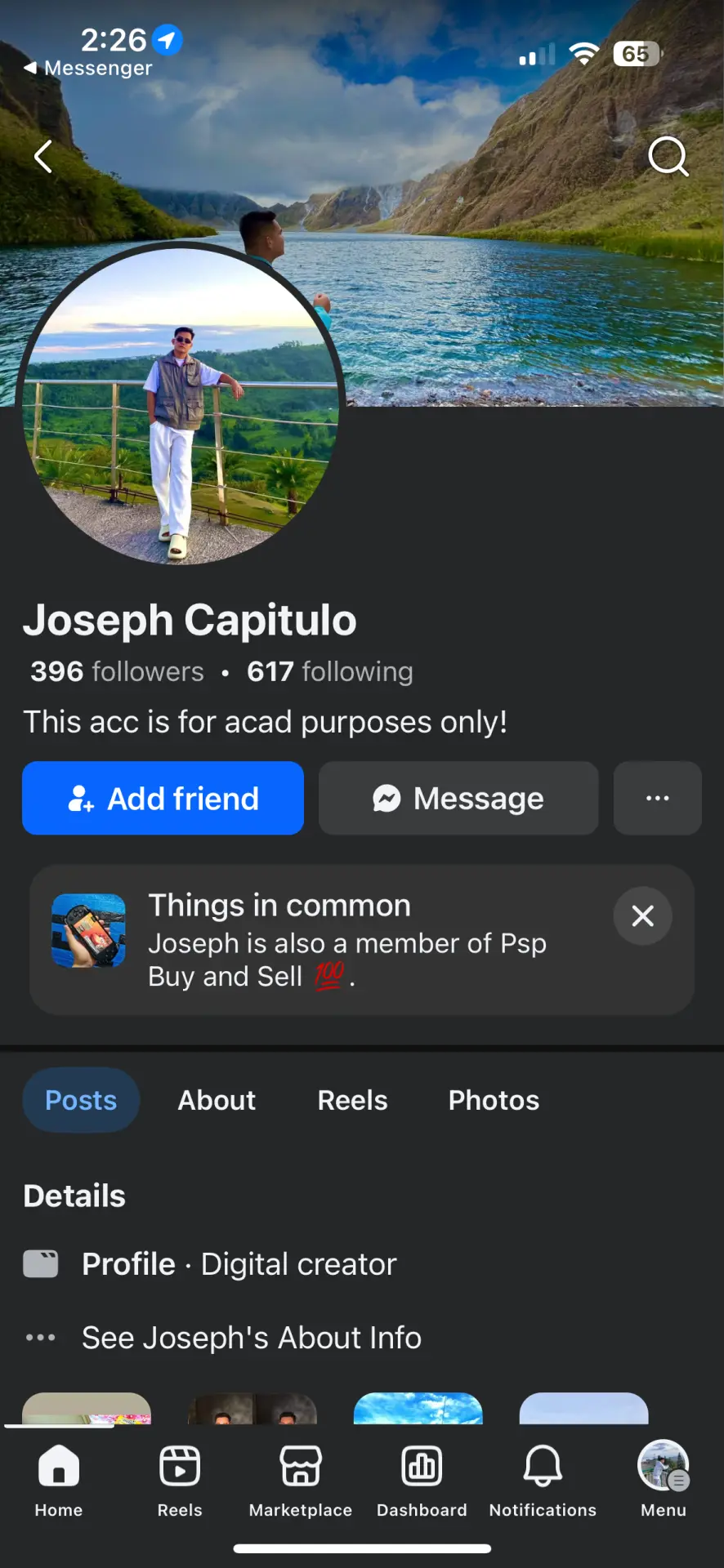The height and width of the screenshot is (1568, 724).
Task: Switch to the About tab
Action: [x=217, y=1100]
